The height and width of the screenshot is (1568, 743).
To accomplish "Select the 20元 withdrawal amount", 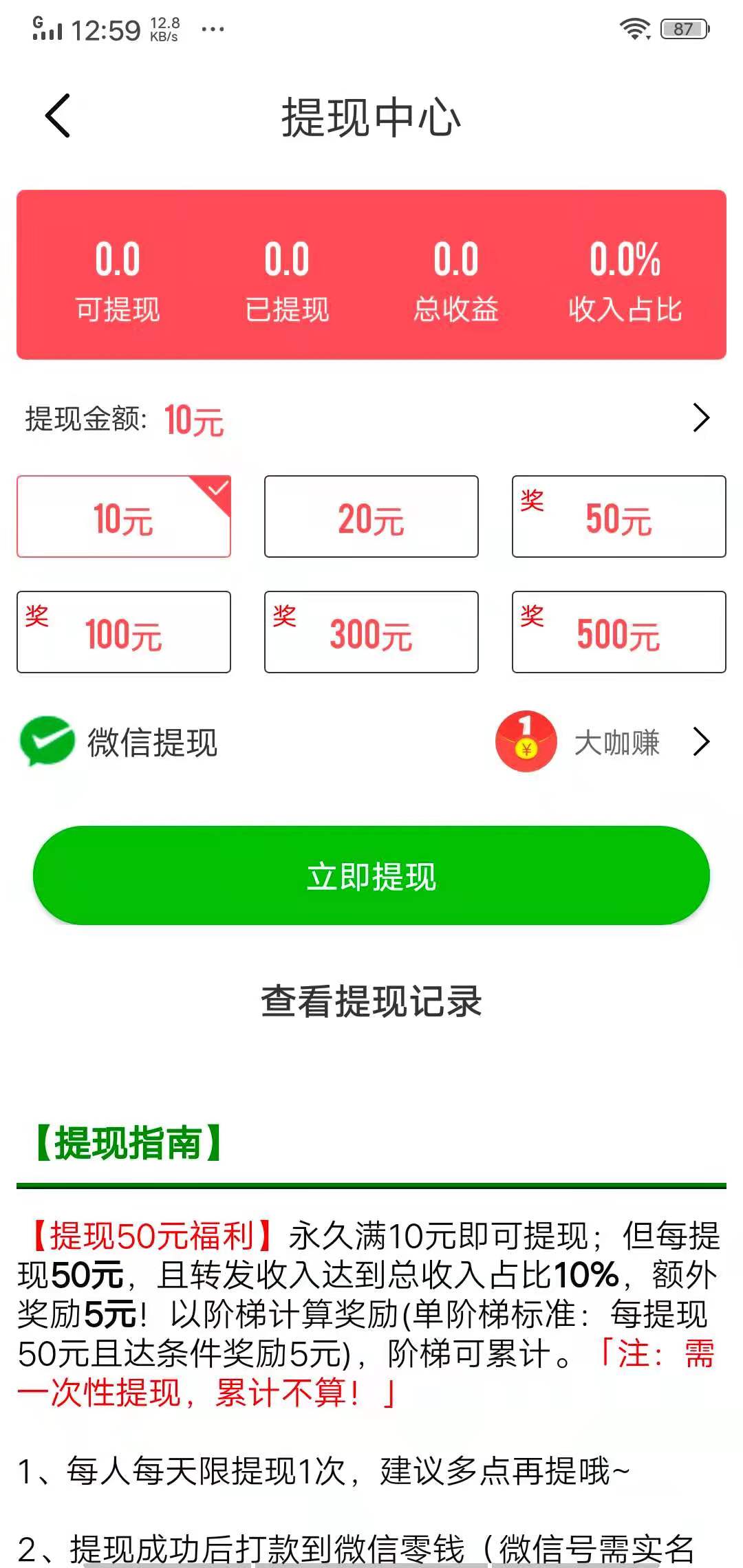I will click(x=371, y=517).
